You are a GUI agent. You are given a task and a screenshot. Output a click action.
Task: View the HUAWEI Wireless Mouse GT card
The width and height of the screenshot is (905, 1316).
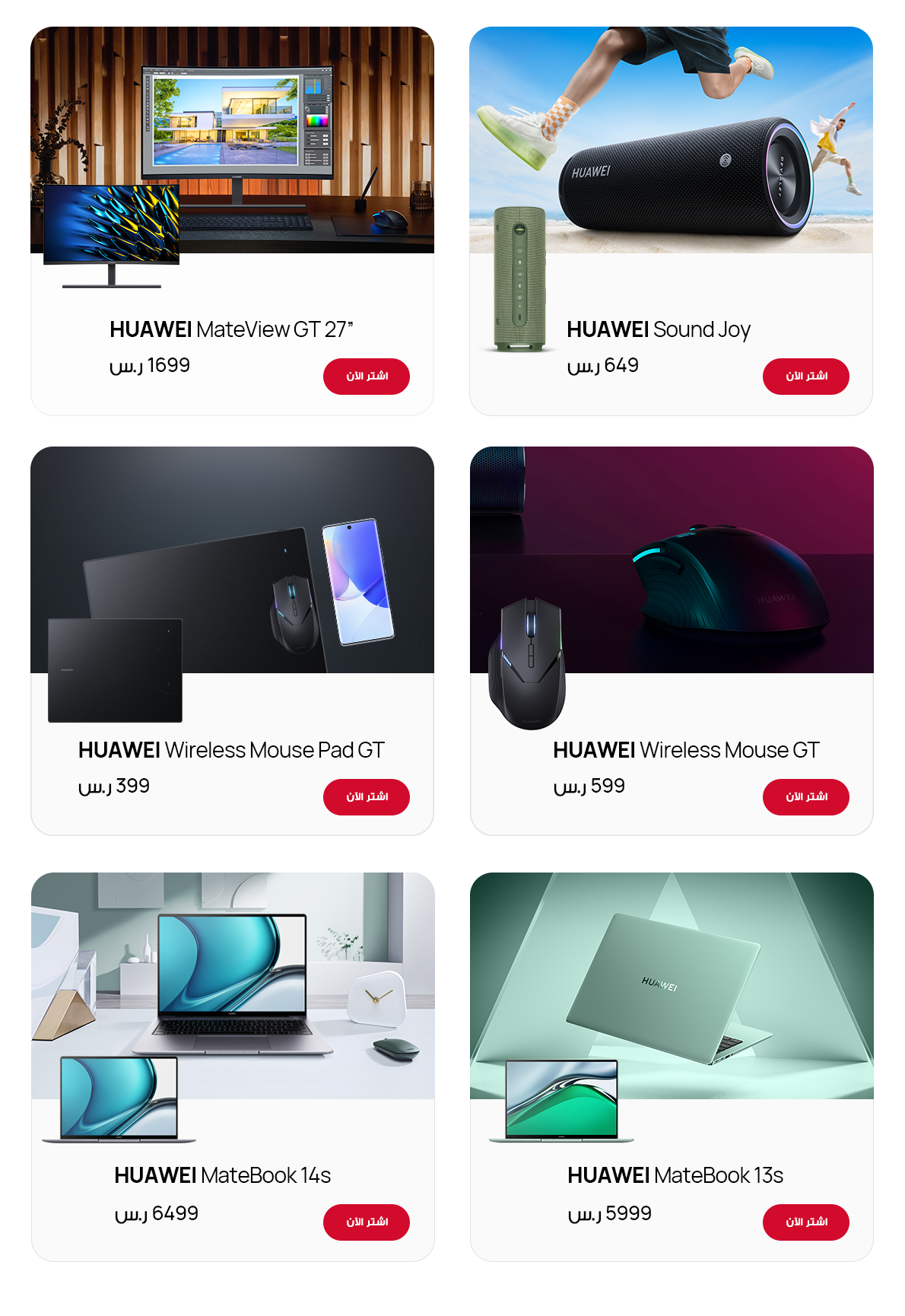[684, 750]
